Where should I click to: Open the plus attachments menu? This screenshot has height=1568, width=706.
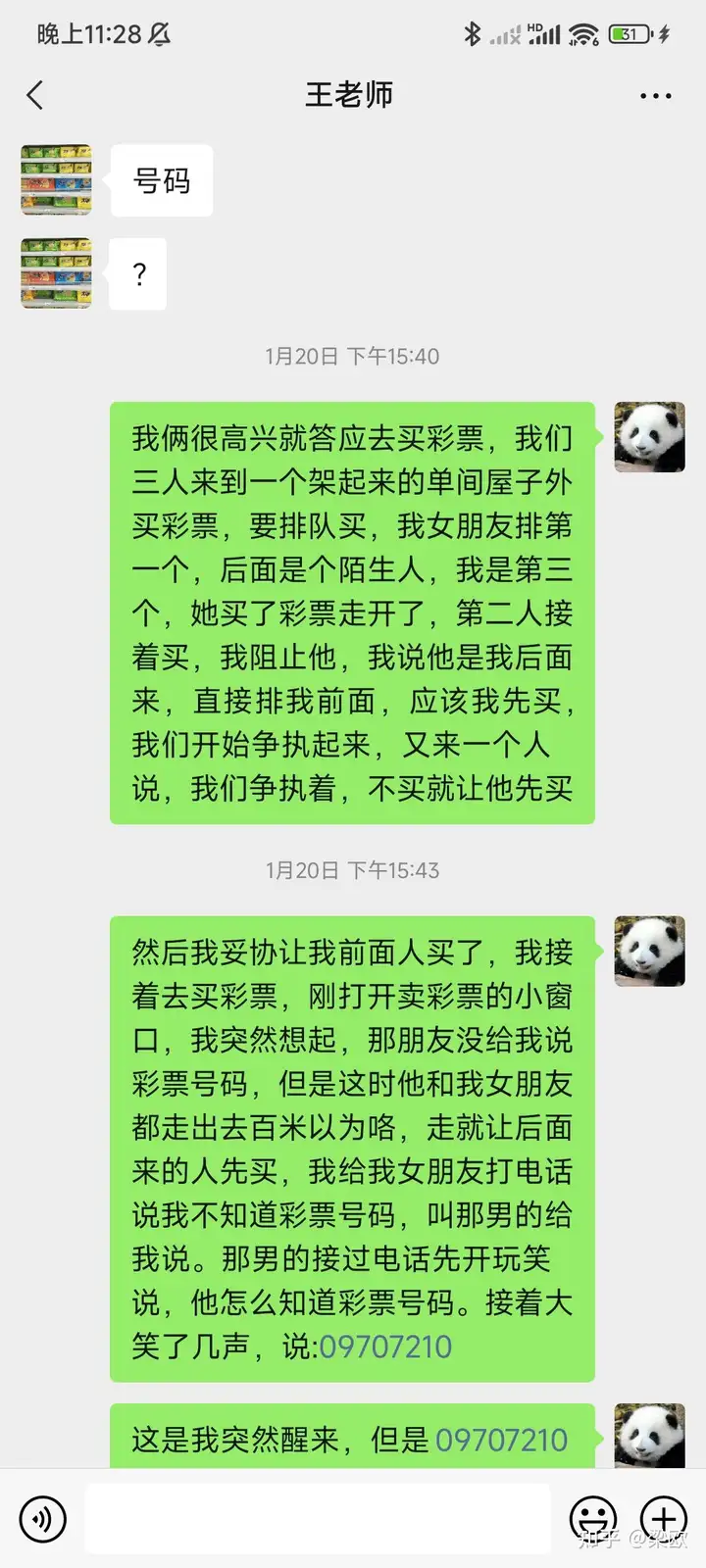tap(663, 1518)
